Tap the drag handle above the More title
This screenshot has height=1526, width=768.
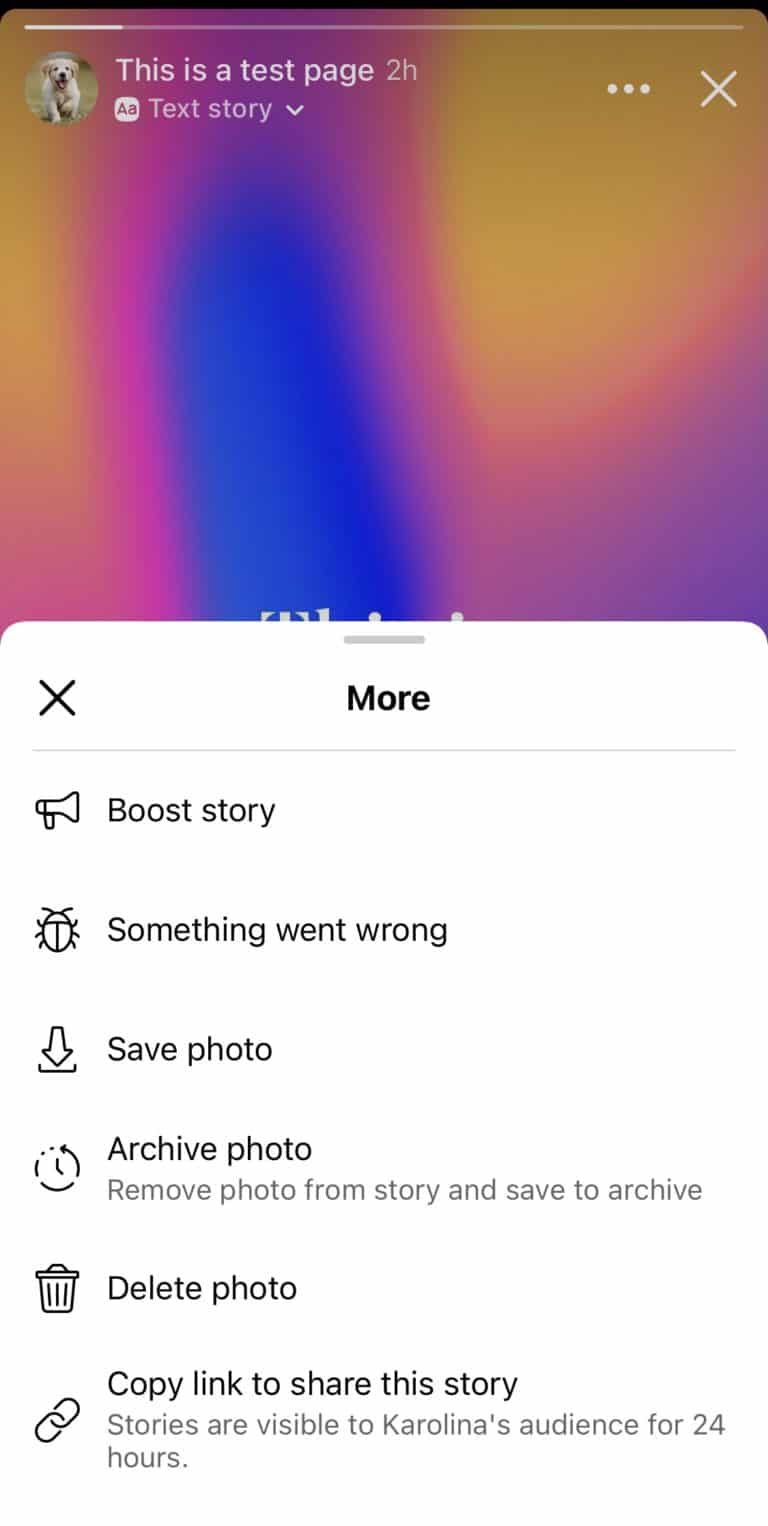[x=384, y=639]
